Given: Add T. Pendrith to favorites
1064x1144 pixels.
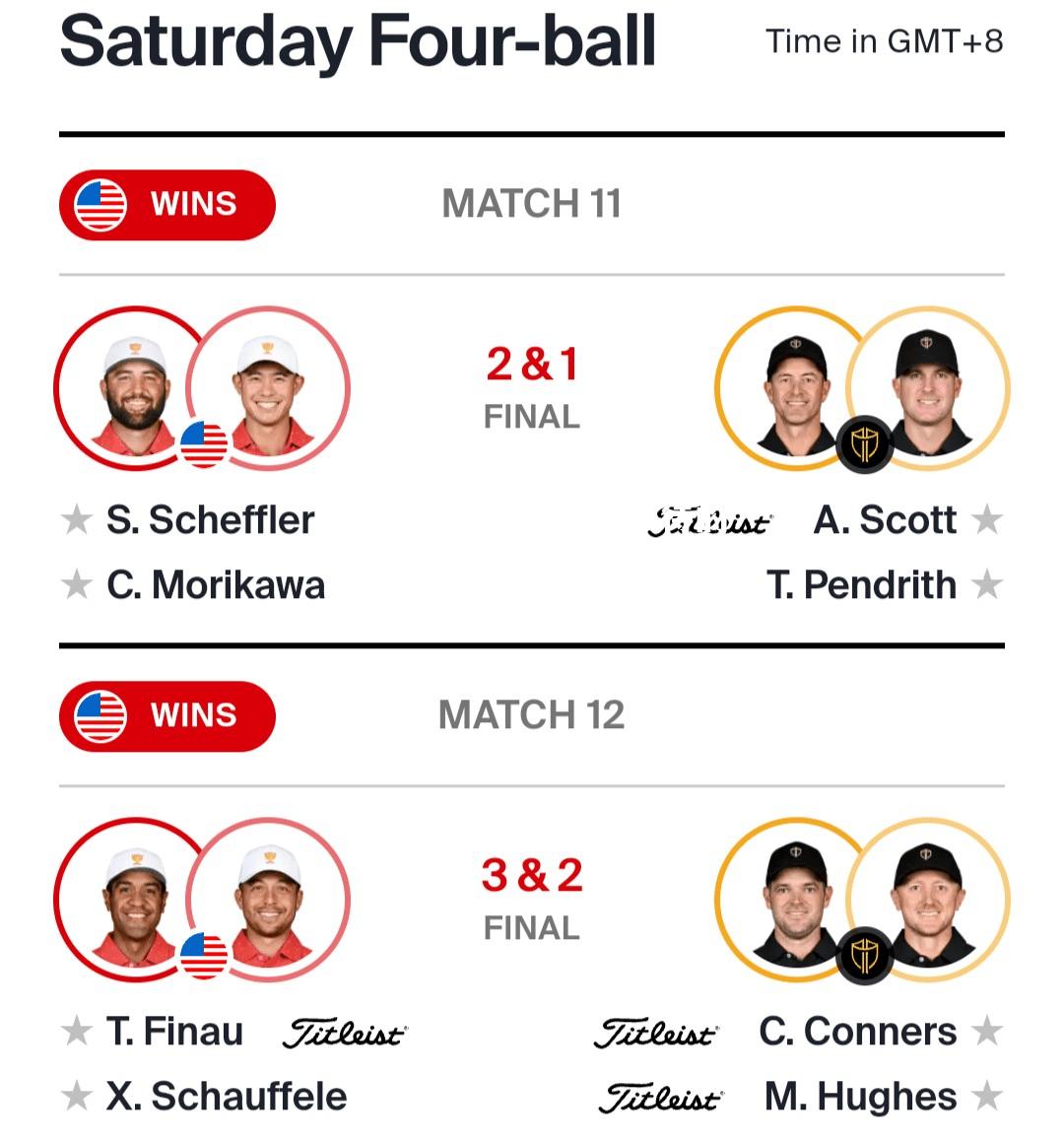Looking at the screenshot, I should (x=987, y=584).
